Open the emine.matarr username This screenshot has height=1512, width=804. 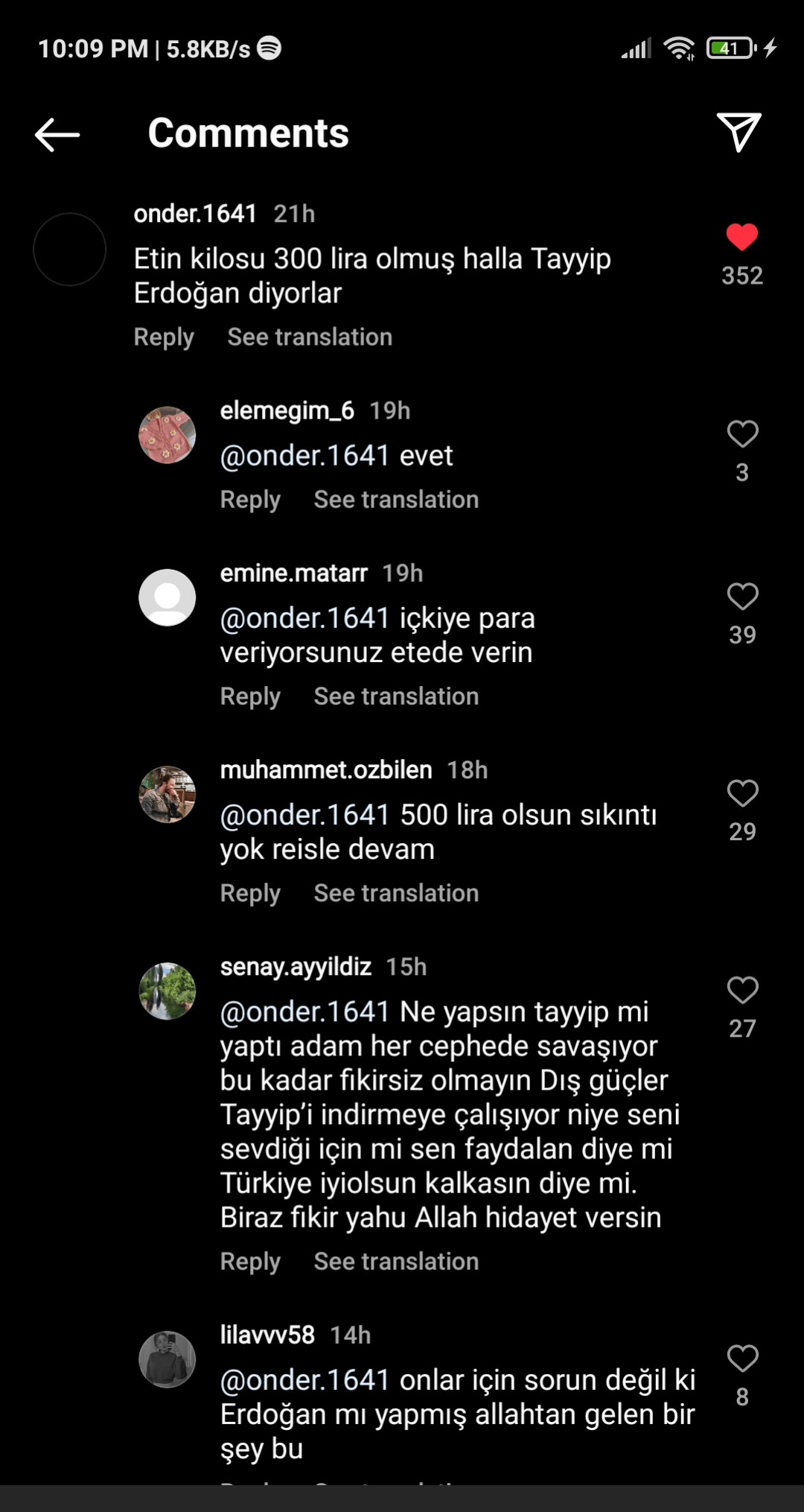(x=293, y=574)
